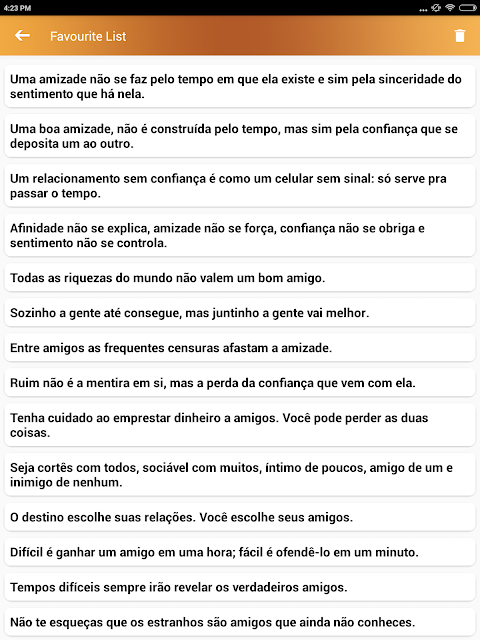Open 'Não te esqueças que os estranhos' quote

pos(240,622)
